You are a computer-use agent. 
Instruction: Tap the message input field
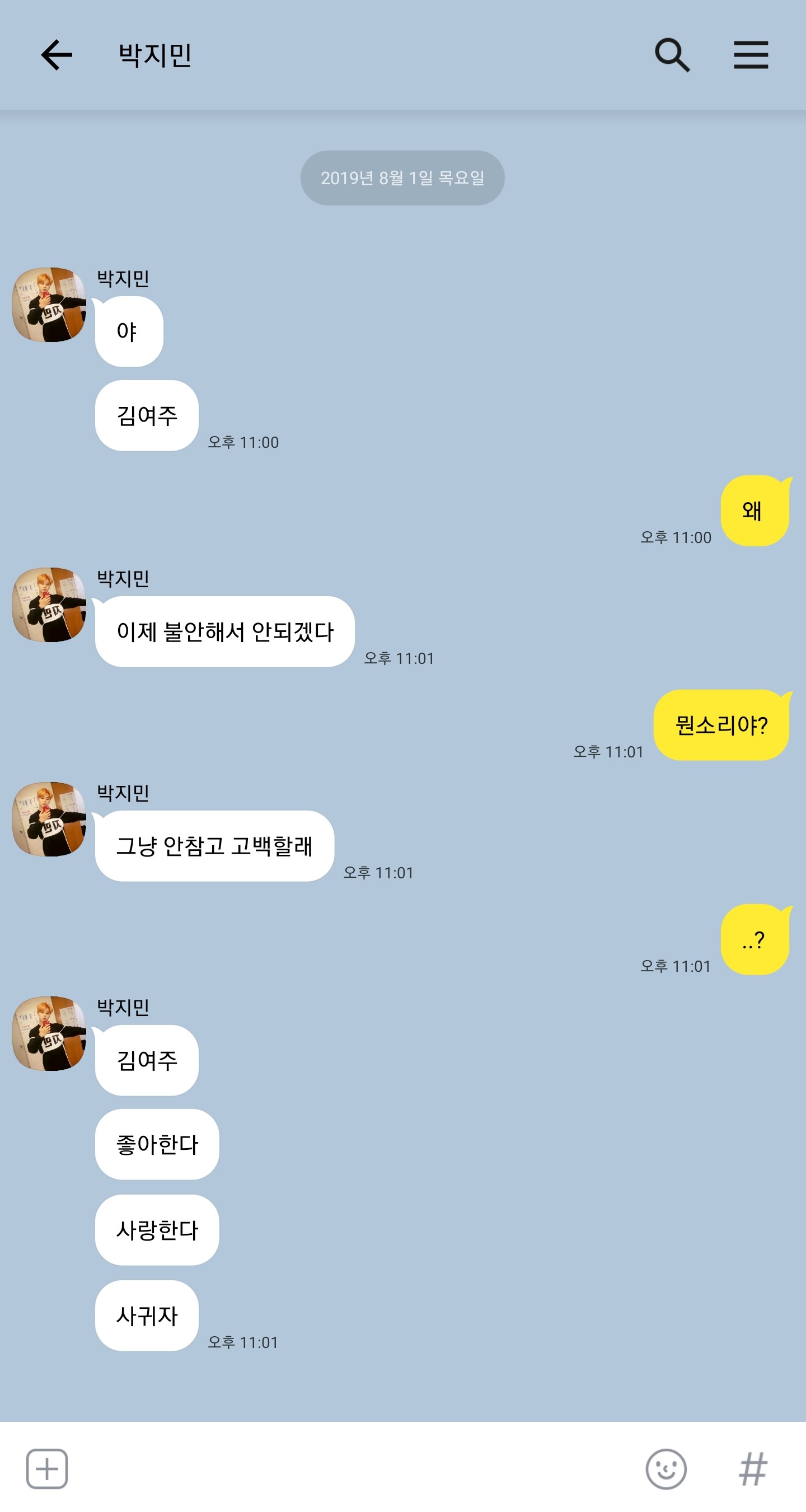click(355, 1469)
